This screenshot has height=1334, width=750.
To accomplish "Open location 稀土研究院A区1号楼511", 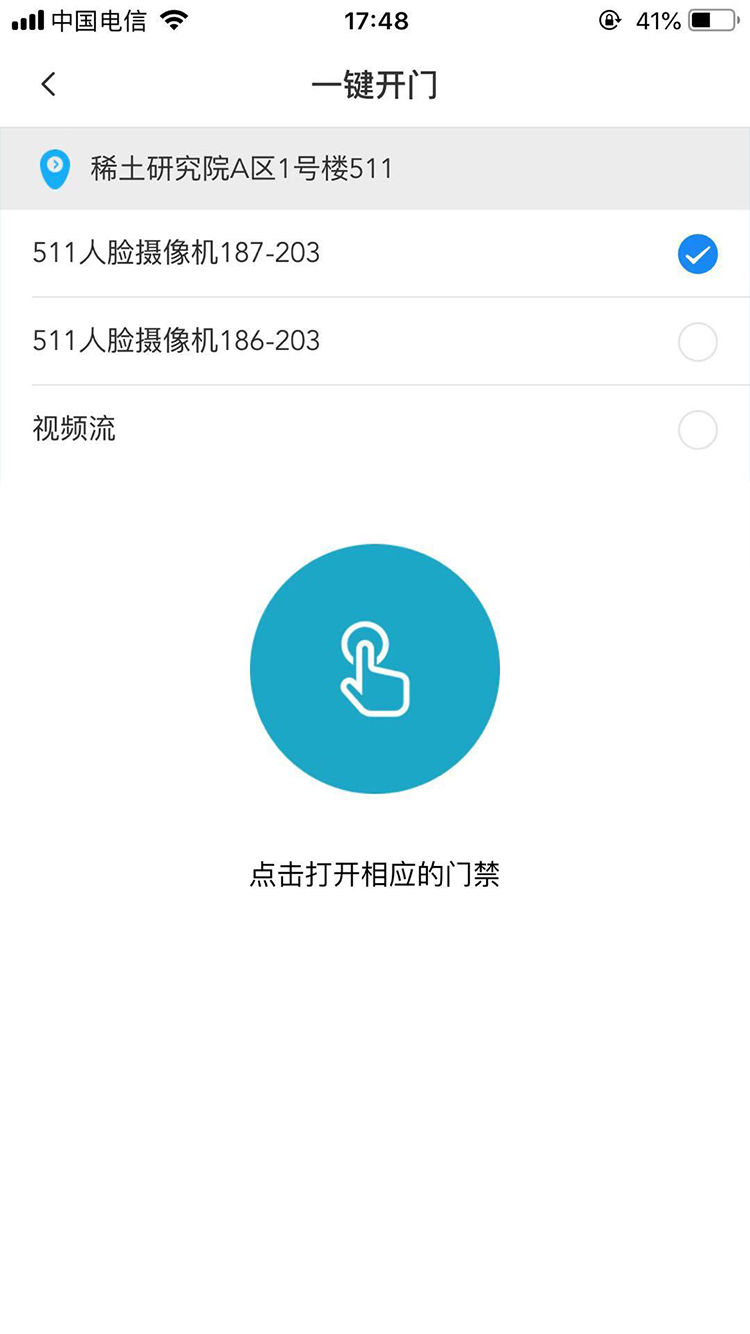I will pos(241,169).
